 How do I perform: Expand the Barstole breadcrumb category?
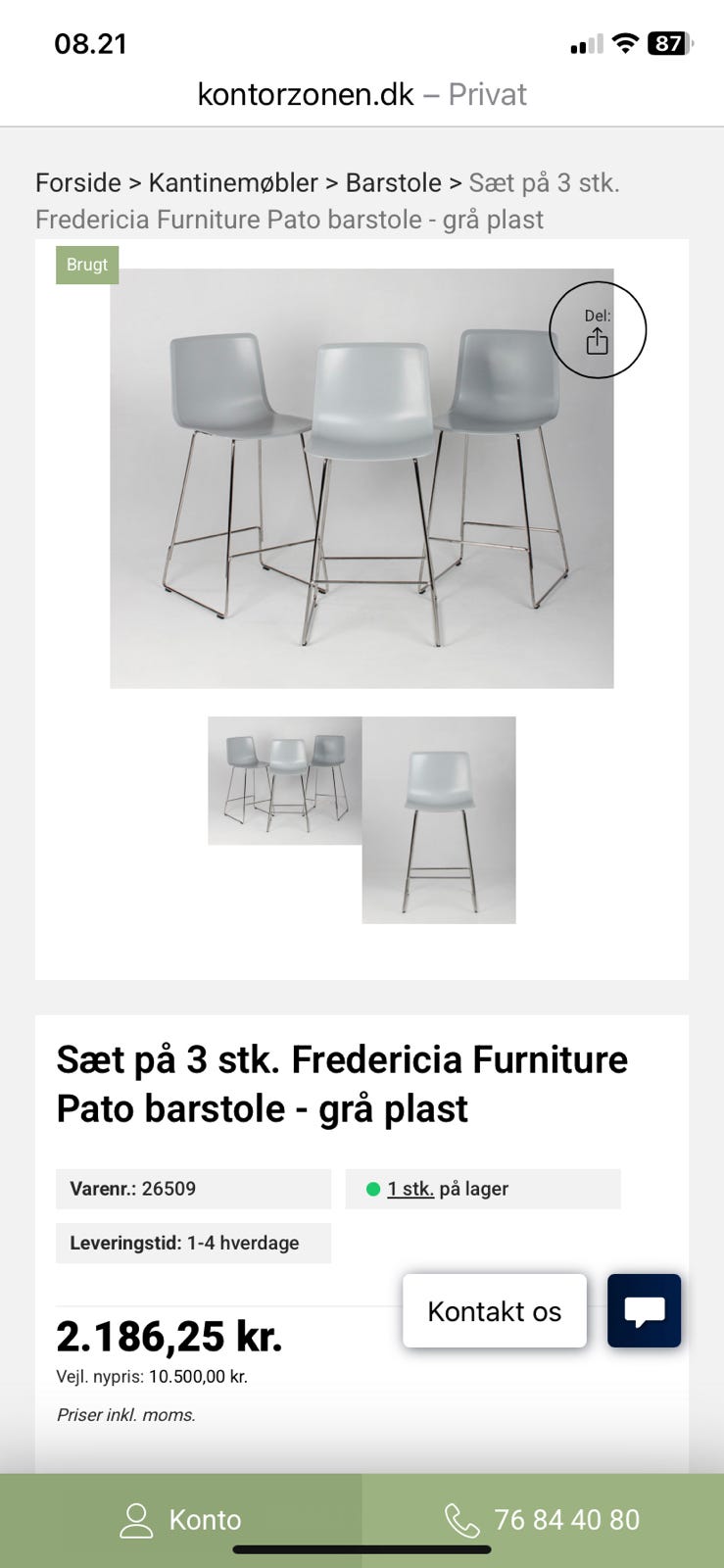(393, 182)
